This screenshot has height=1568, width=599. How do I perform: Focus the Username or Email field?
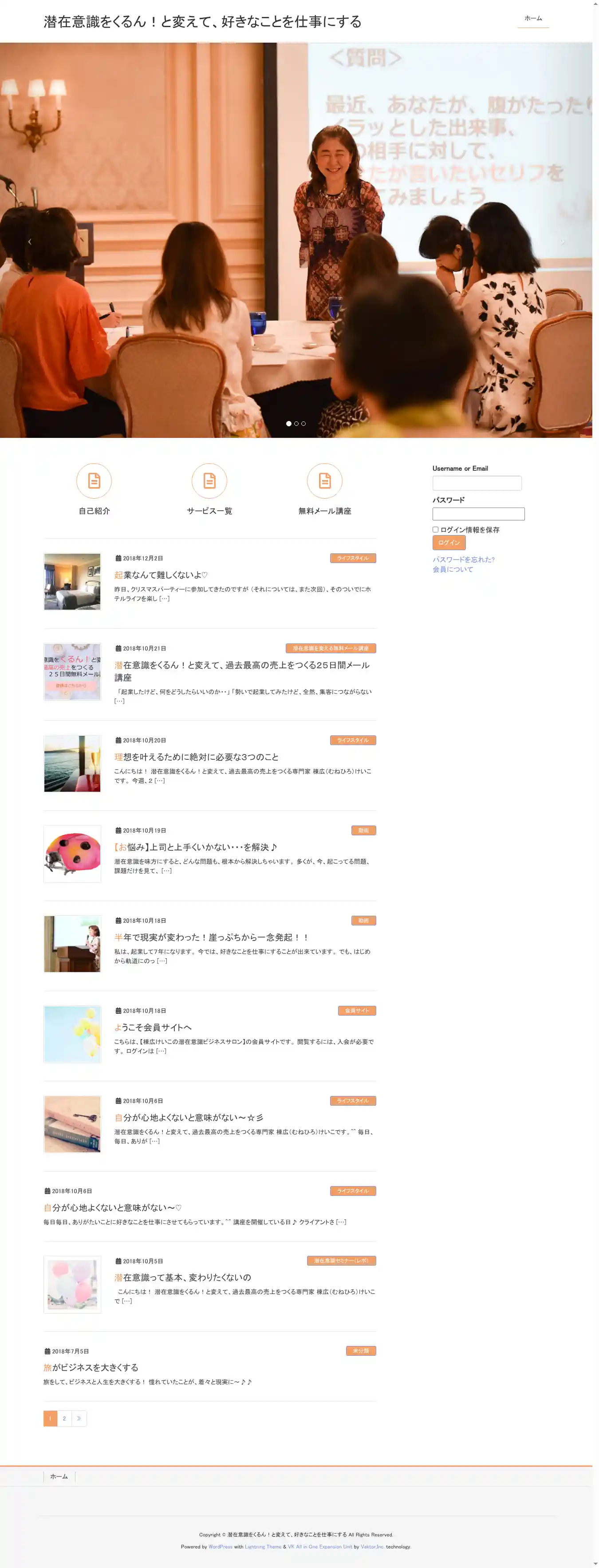pyautogui.click(x=477, y=483)
